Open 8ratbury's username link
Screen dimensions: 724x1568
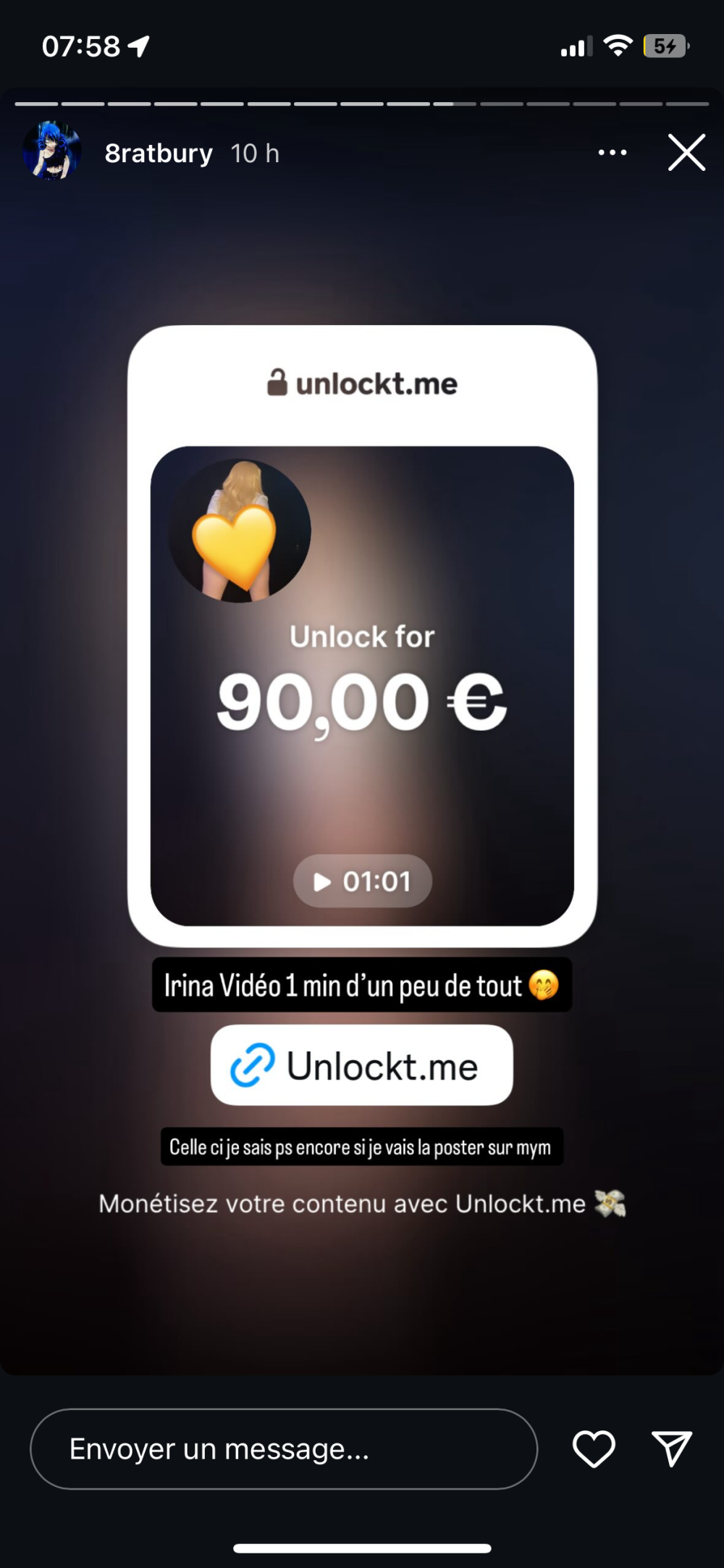[159, 154]
